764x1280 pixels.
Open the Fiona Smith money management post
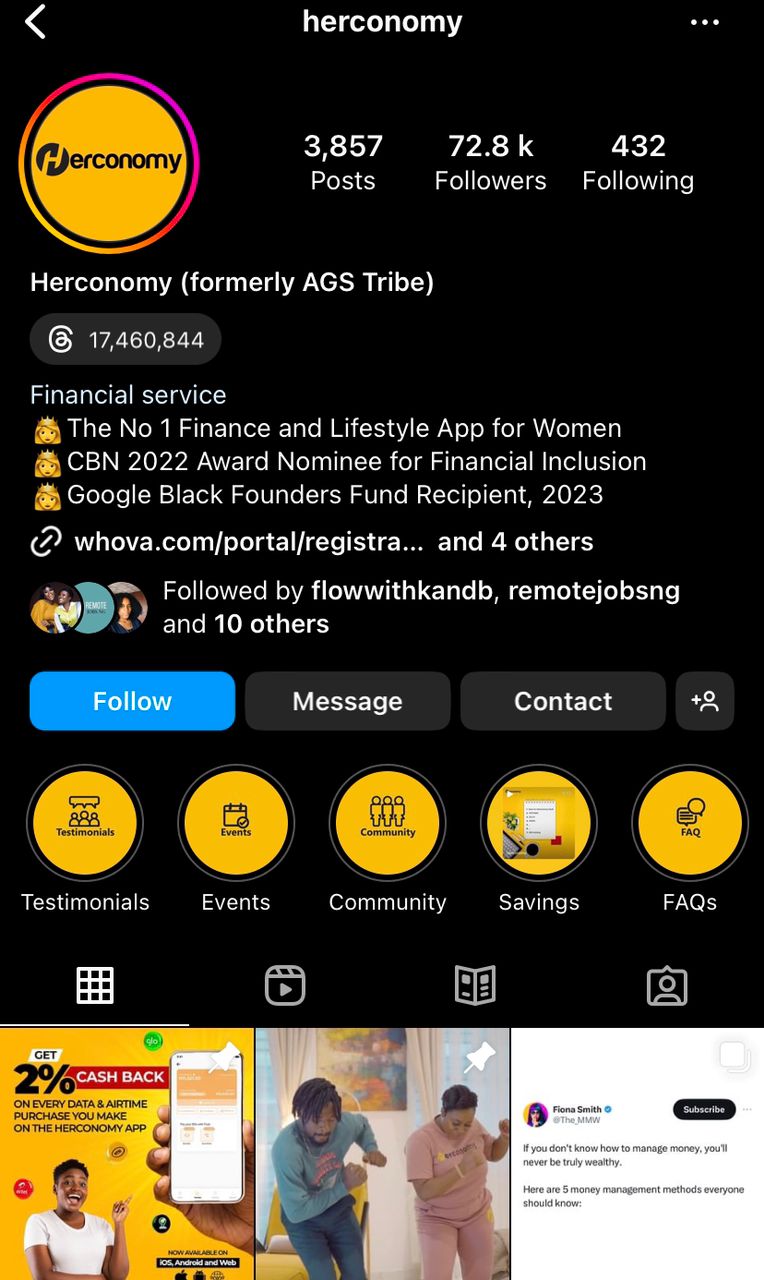coord(637,1153)
